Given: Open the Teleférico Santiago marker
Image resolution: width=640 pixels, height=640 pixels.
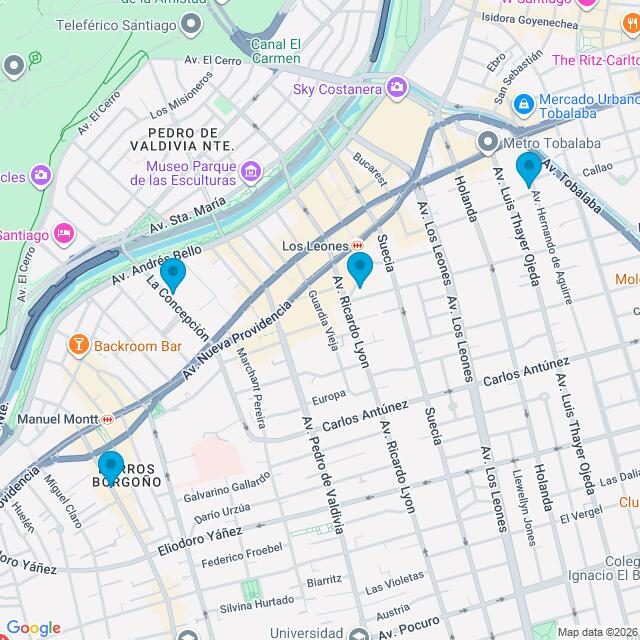Looking at the screenshot, I should coord(193,22).
